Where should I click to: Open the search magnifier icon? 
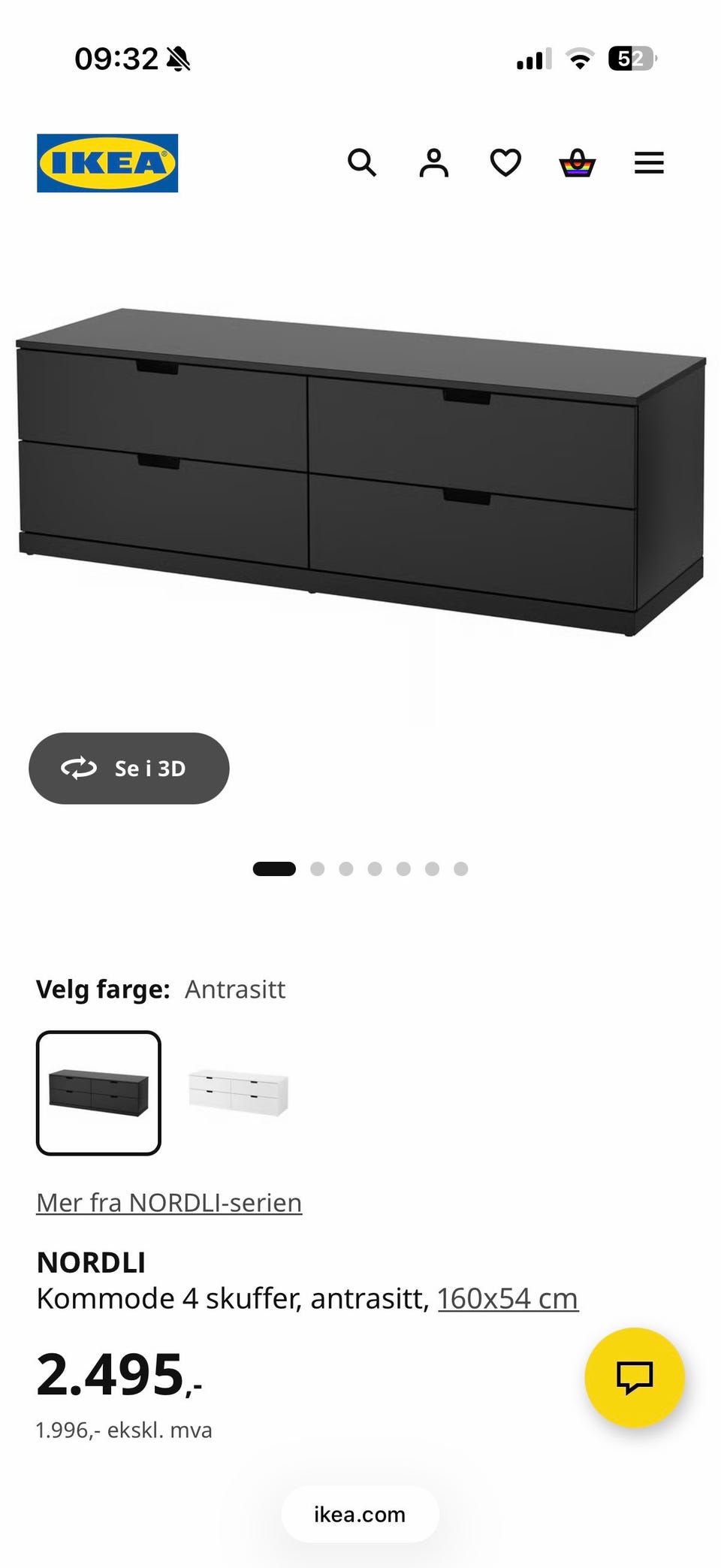(362, 162)
